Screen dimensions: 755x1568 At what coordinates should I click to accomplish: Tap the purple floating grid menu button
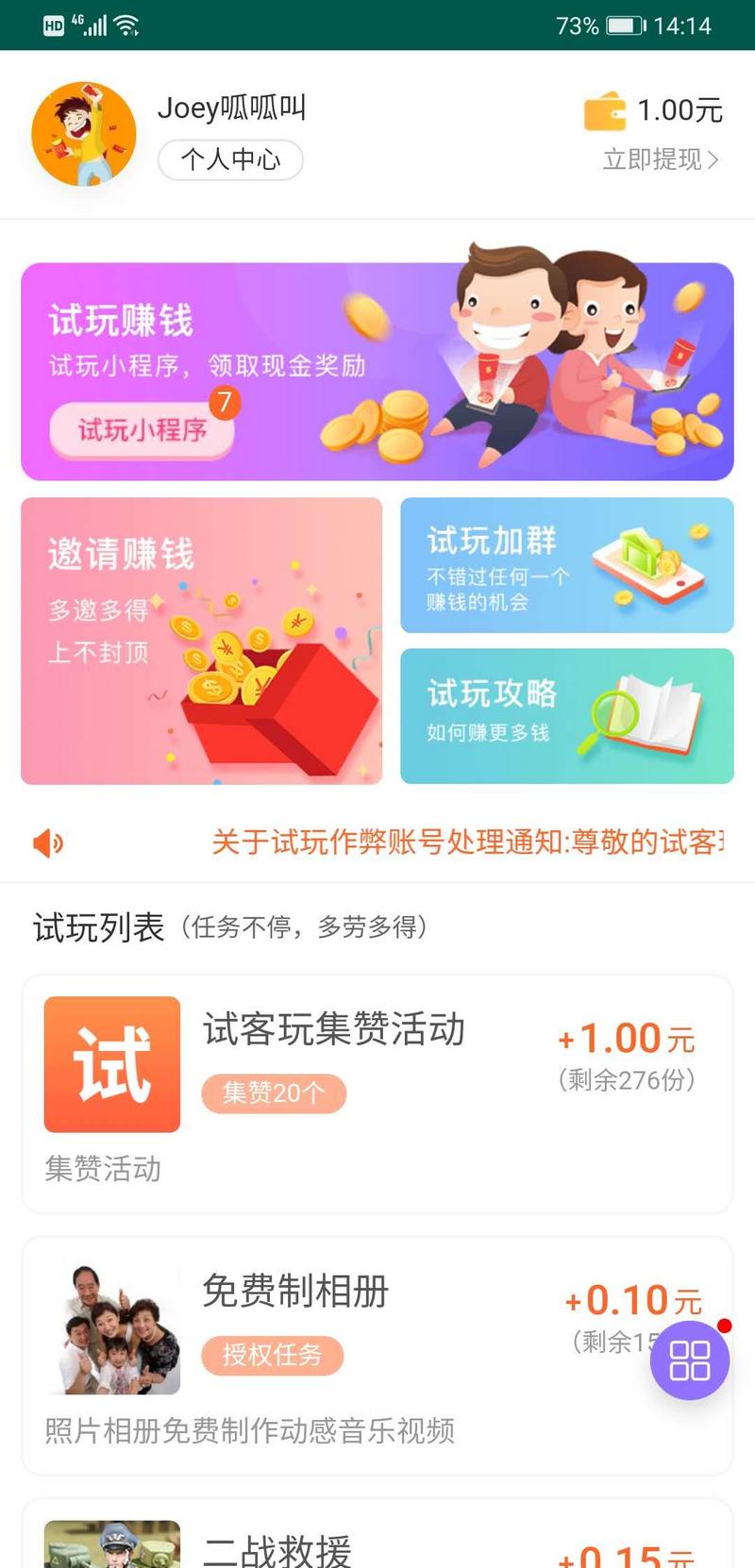[x=690, y=1360]
